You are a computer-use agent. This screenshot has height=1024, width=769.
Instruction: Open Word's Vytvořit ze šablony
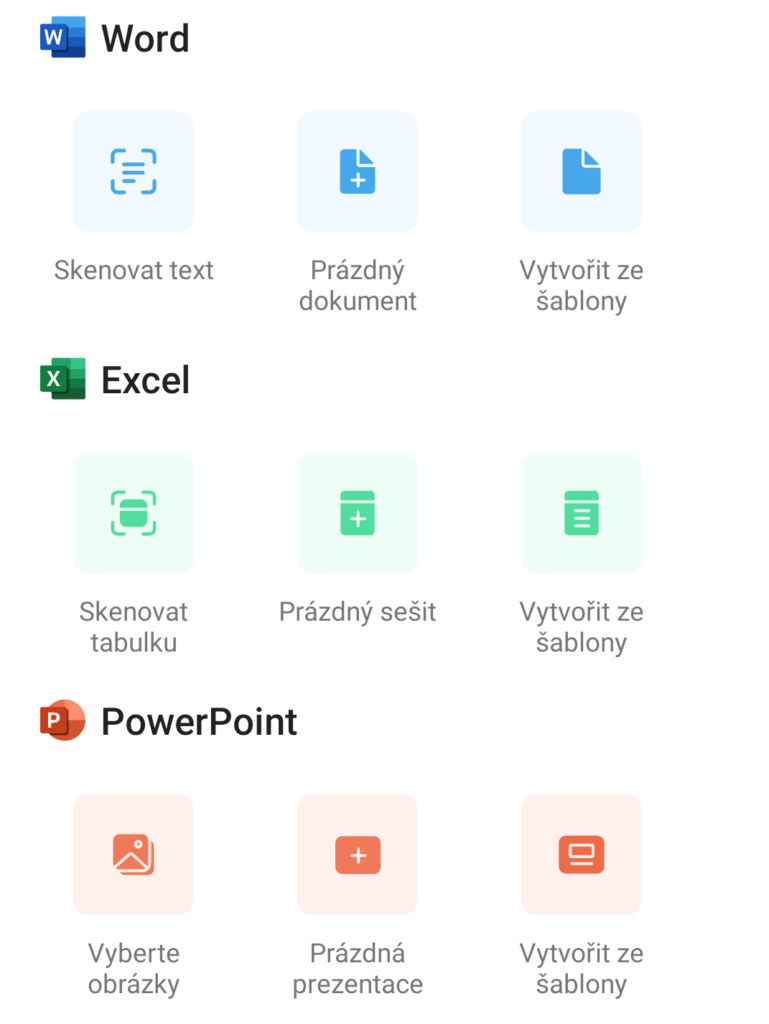click(581, 171)
